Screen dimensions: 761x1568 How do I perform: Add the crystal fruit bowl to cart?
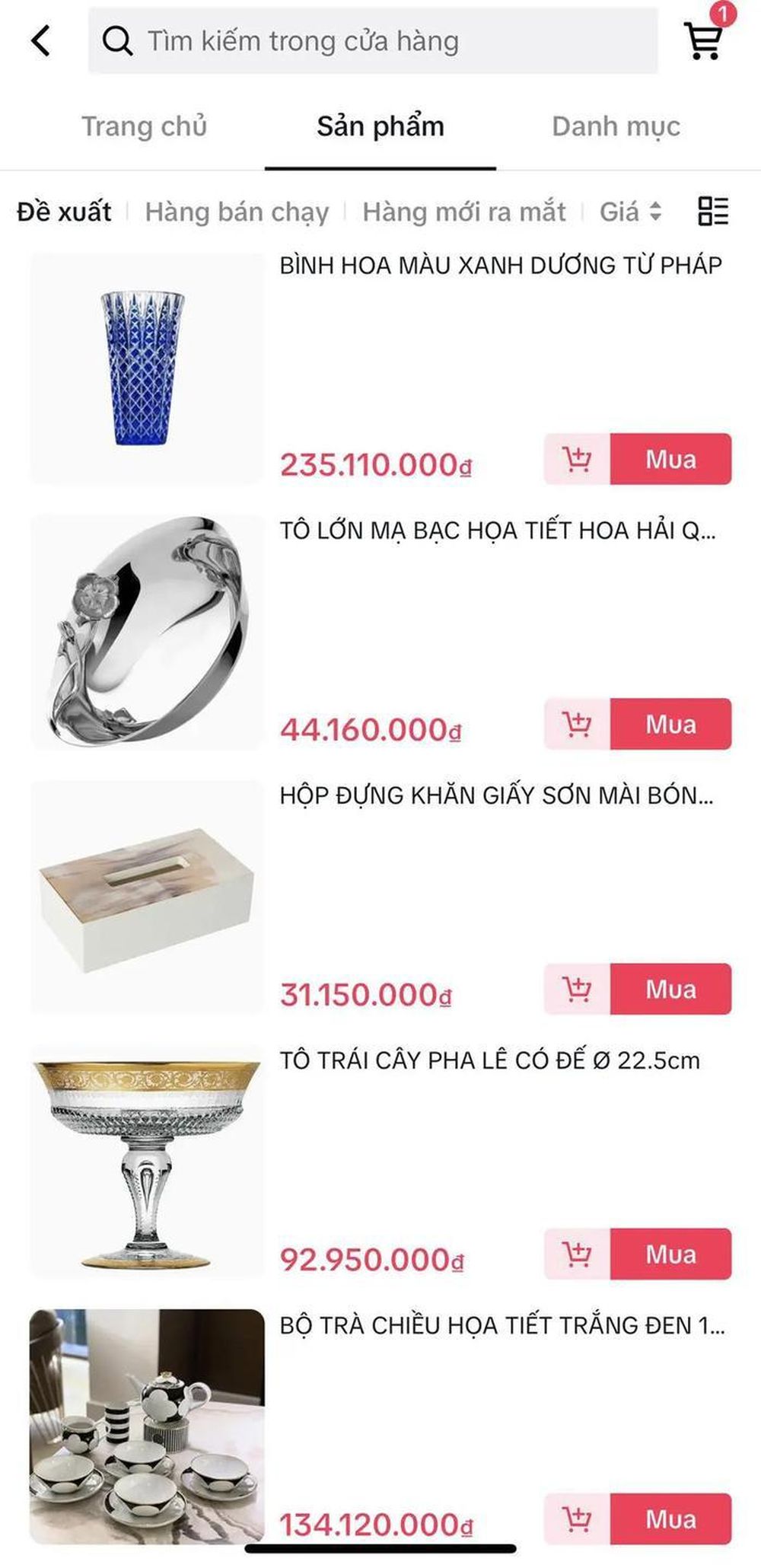(577, 1254)
